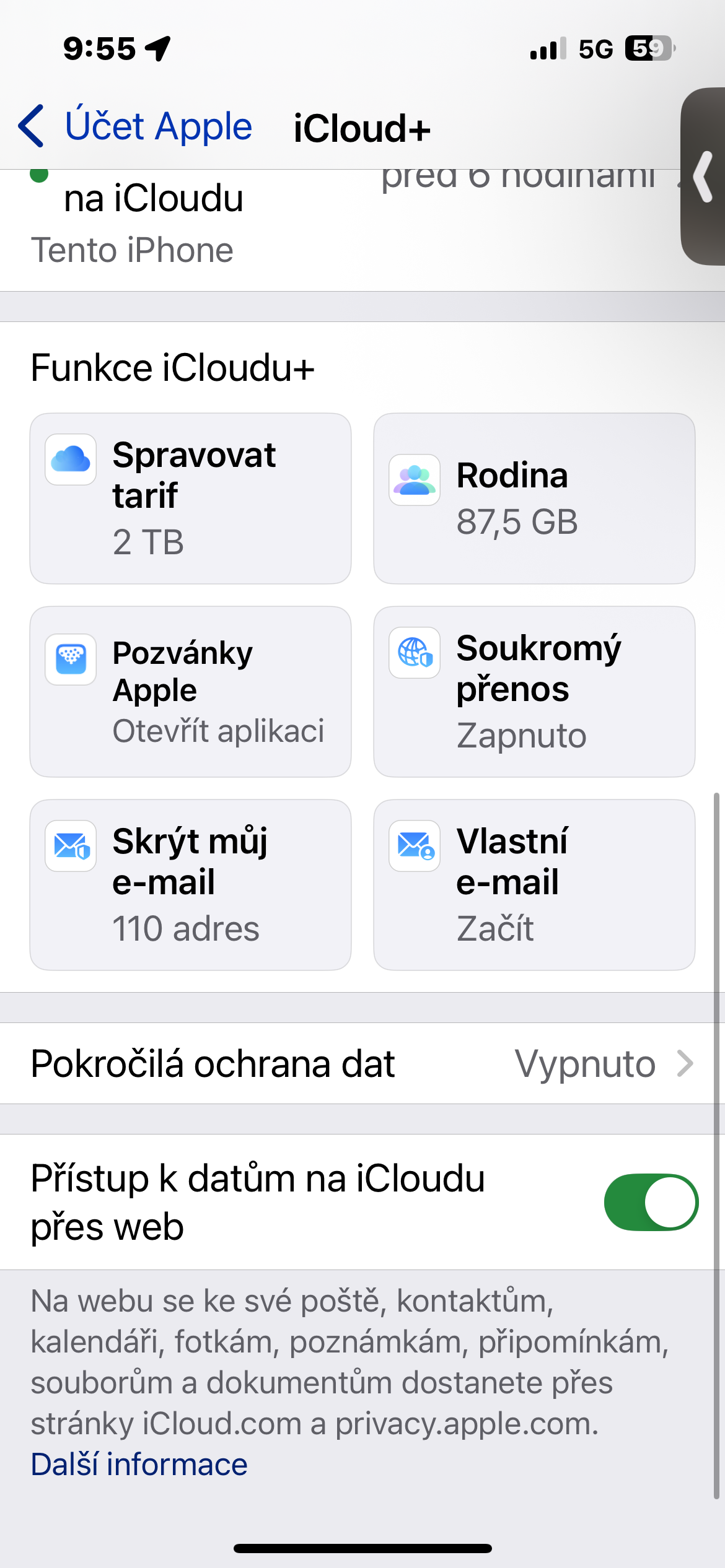Open Soukromý přenos settings
This screenshot has height=1568, width=725.
(x=534, y=692)
